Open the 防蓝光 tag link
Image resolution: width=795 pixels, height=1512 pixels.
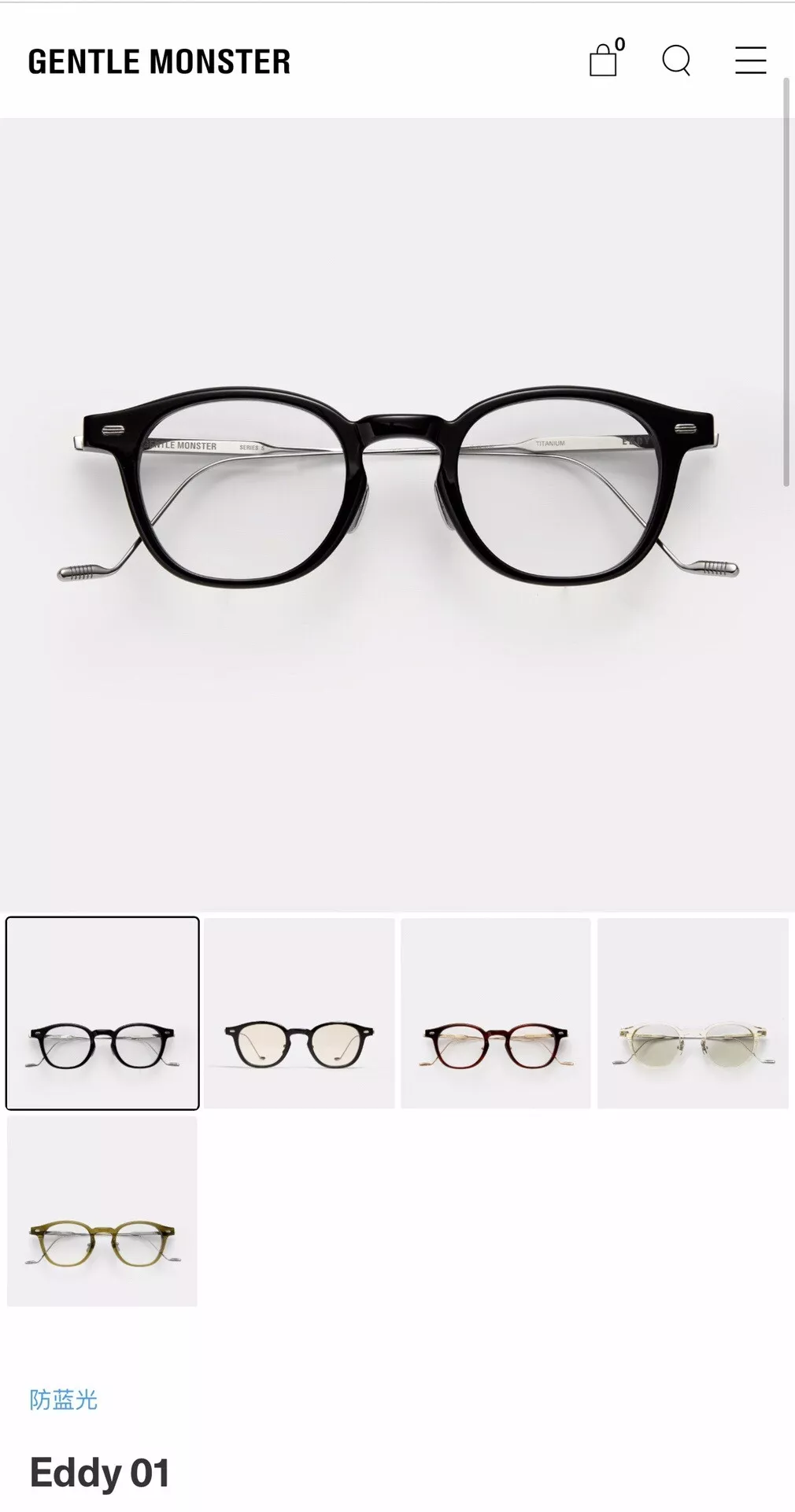tap(64, 1400)
